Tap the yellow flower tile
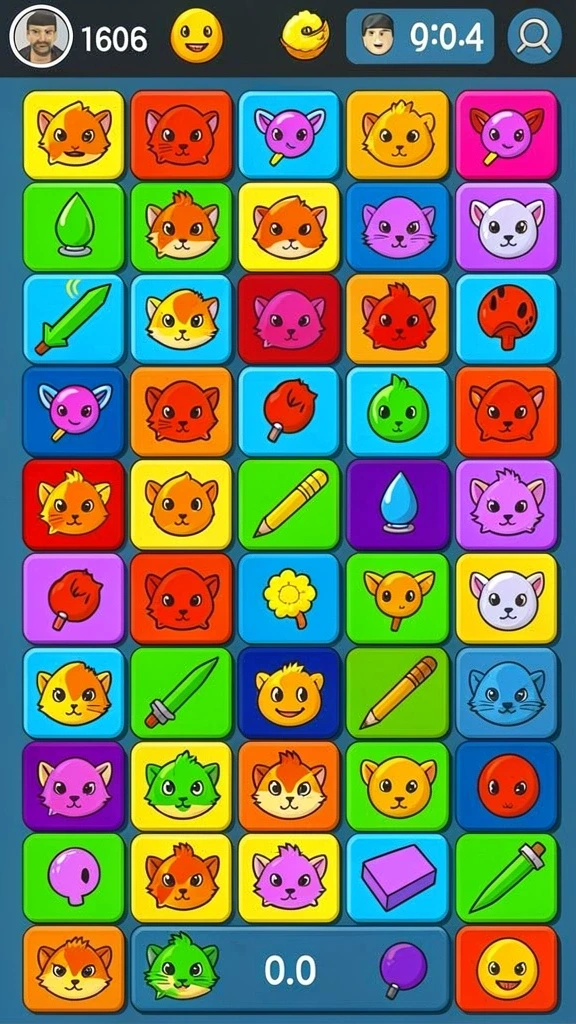 click(289, 599)
